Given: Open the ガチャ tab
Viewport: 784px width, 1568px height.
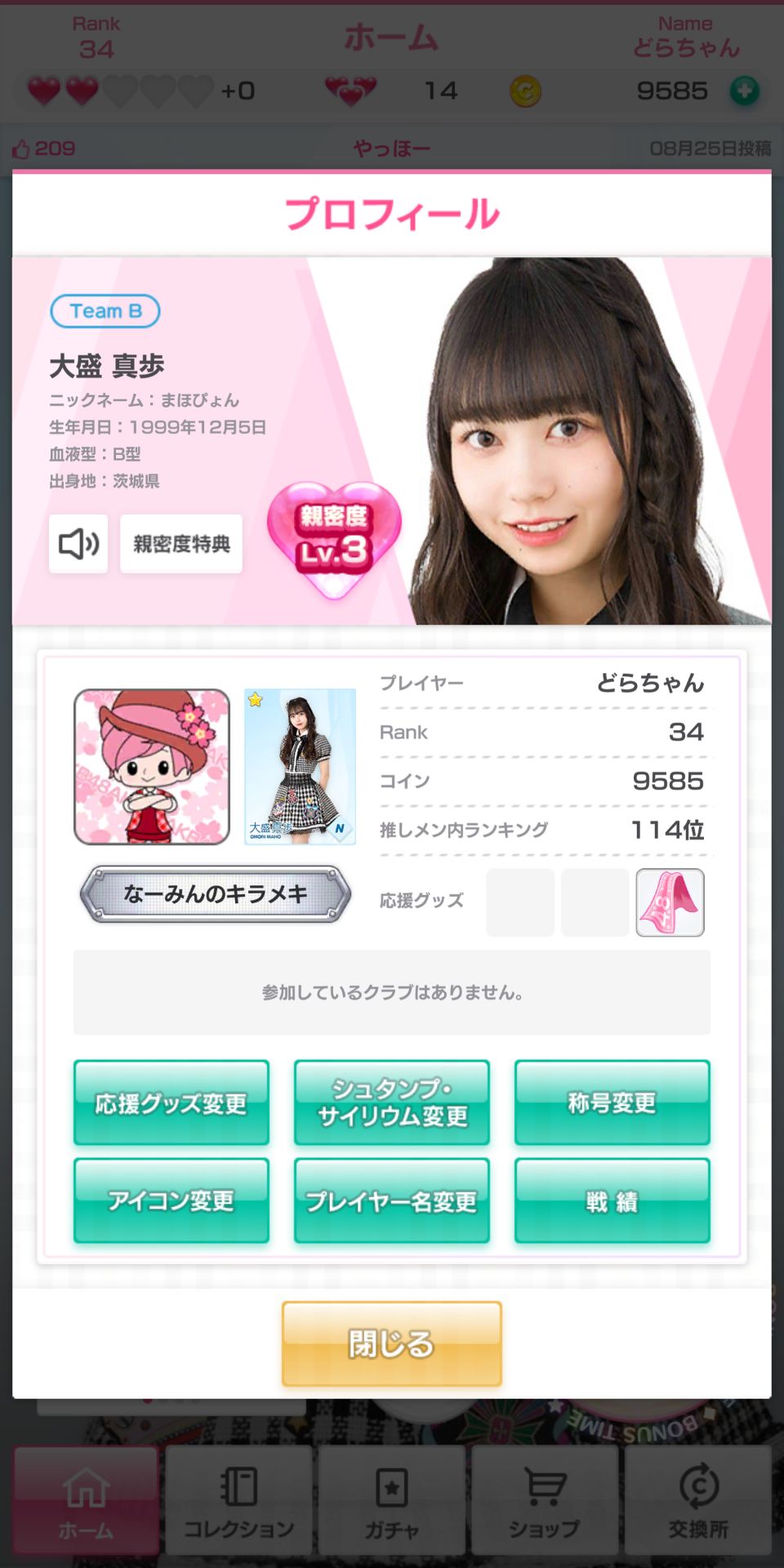Looking at the screenshot, I should 392,1501.
